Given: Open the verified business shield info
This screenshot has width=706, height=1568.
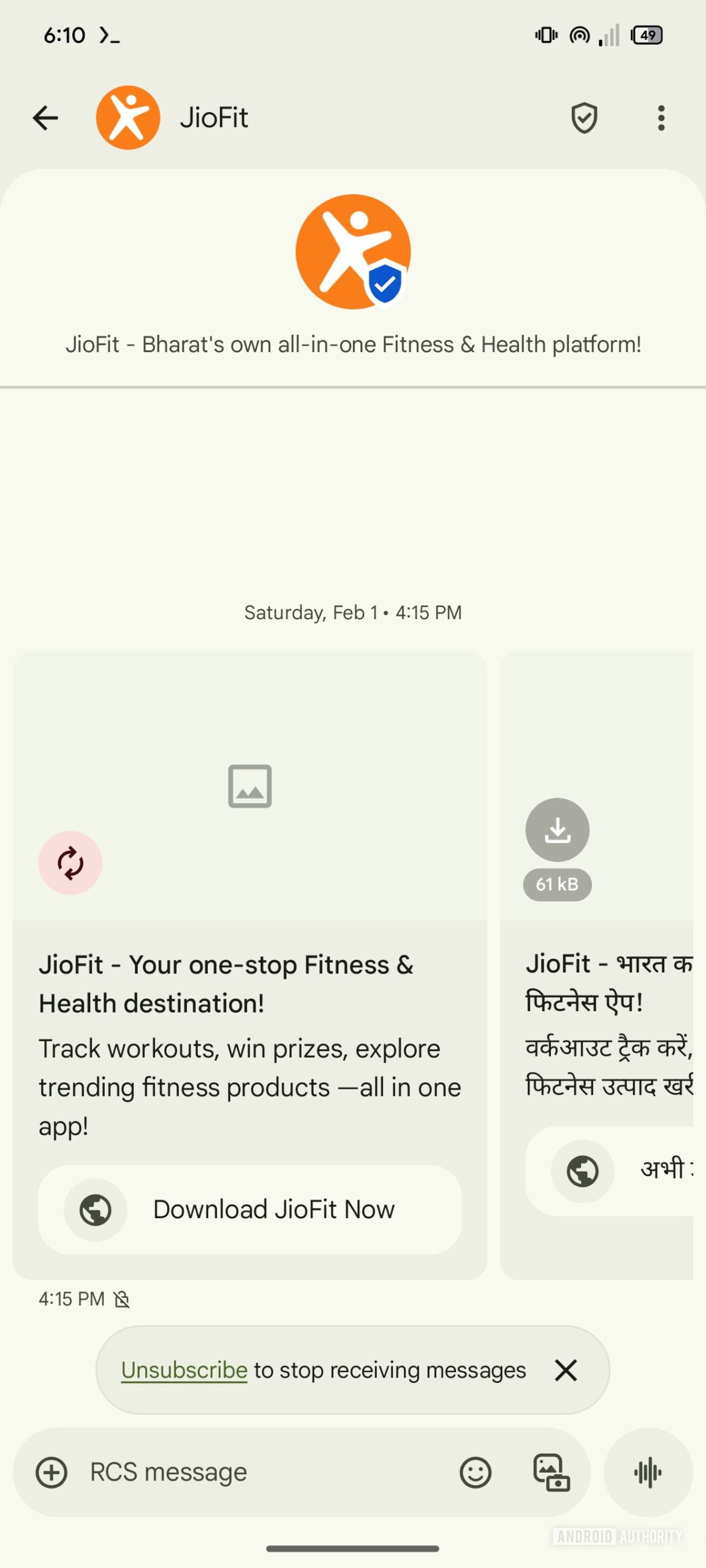Looking at the screenshot, I should [x=584, y=118].
